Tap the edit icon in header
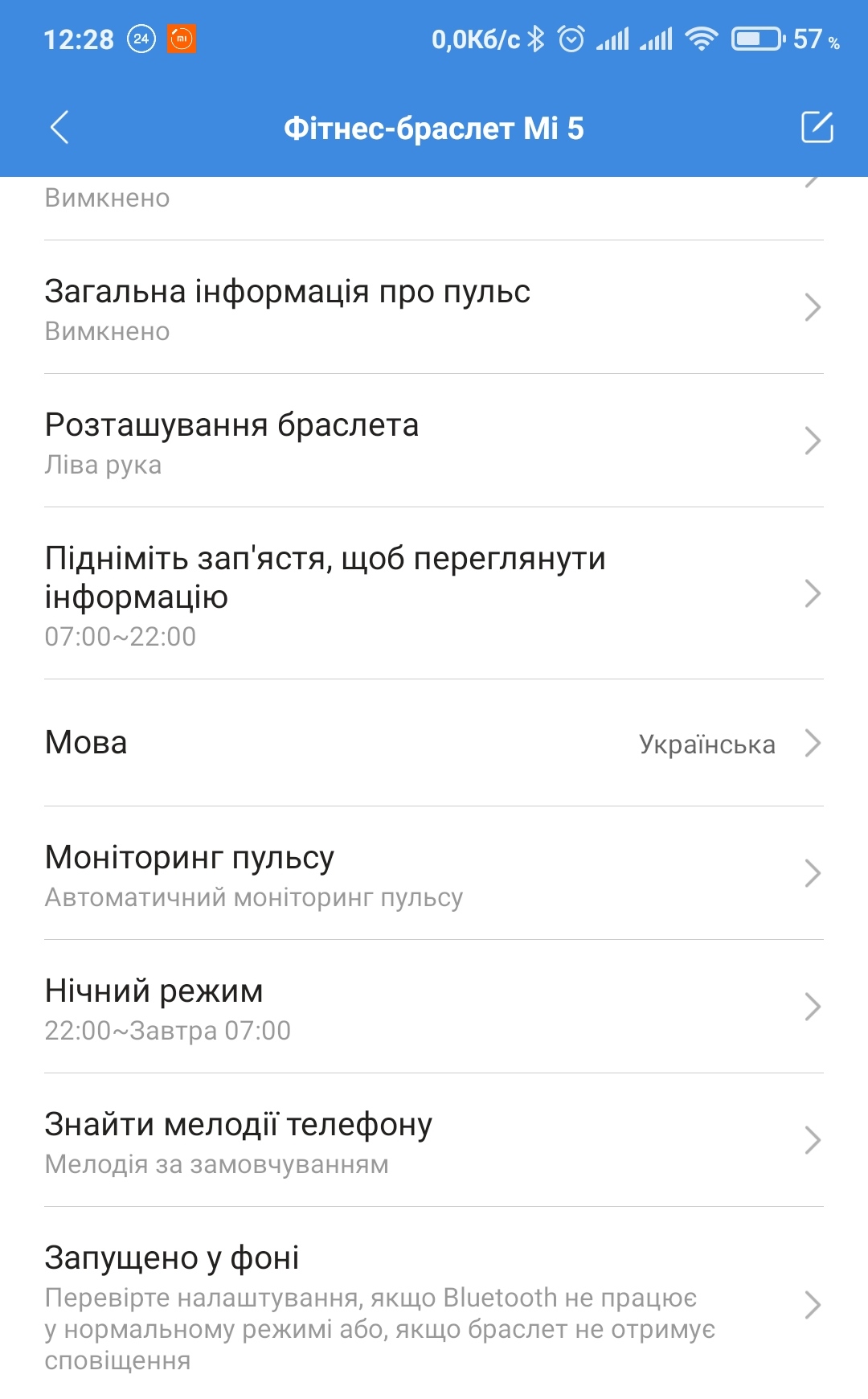Viewport: 868px width, 1399px height. click(x=817, y=127)
